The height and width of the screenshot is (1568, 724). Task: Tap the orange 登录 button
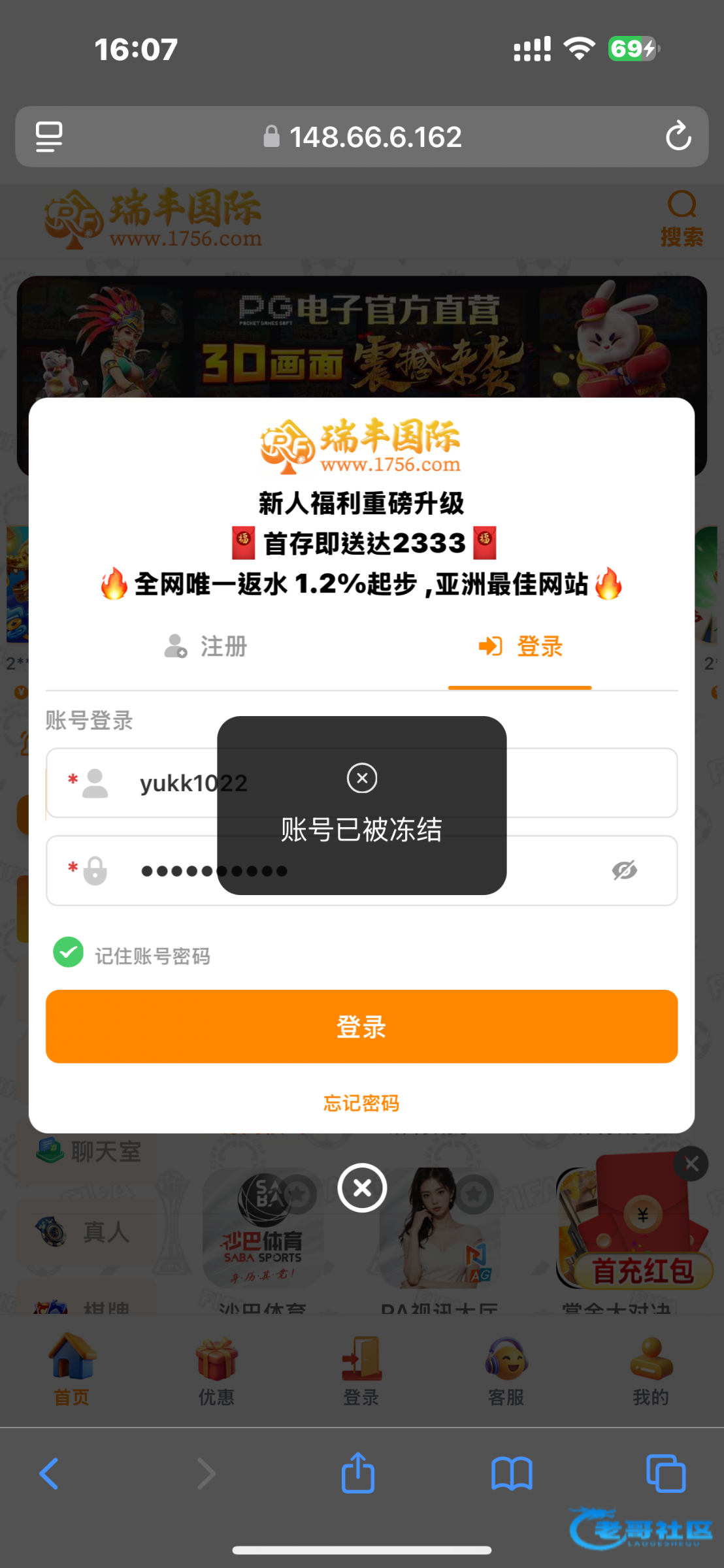[361, 1026]
